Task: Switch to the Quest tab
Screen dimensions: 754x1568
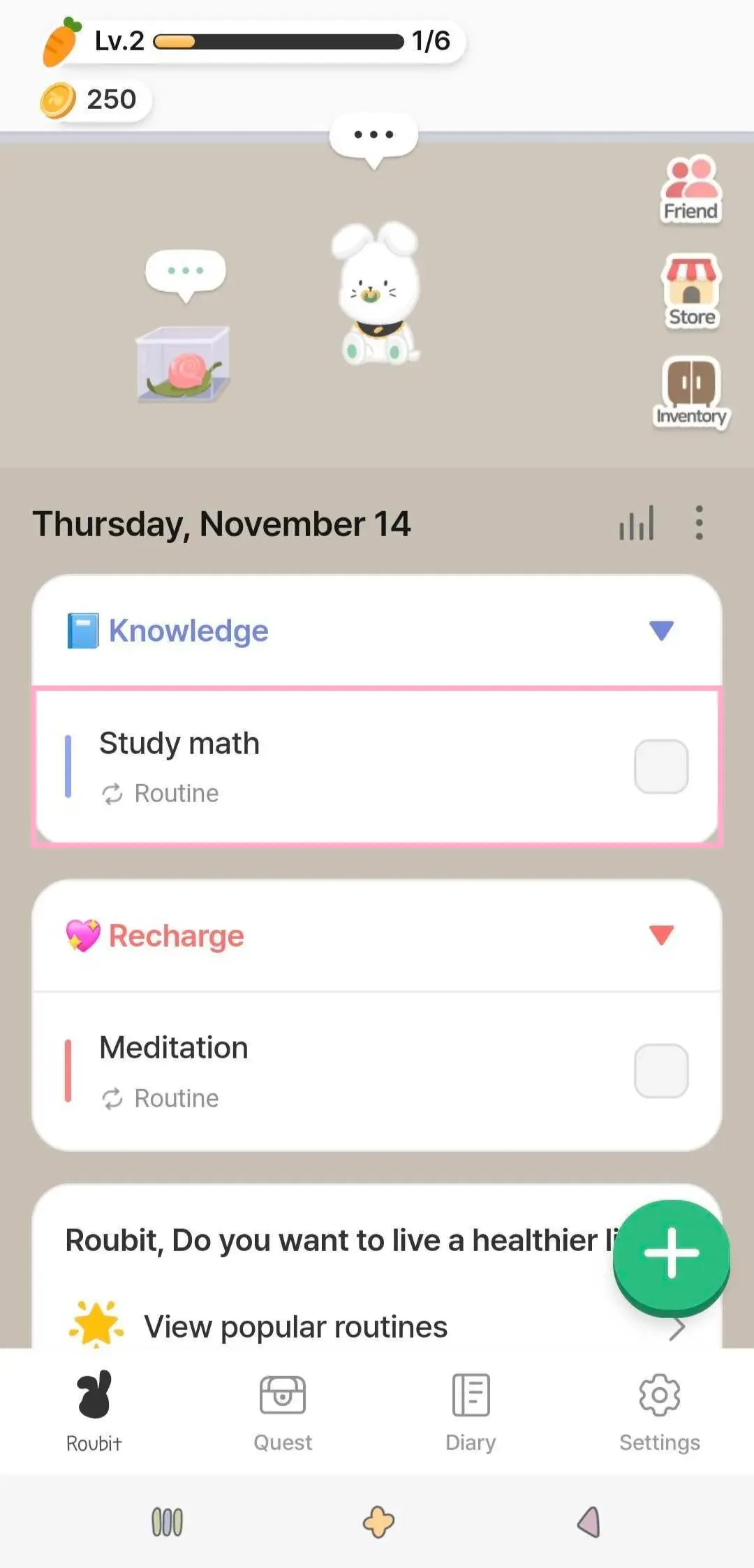Action: pos(283,1412)
